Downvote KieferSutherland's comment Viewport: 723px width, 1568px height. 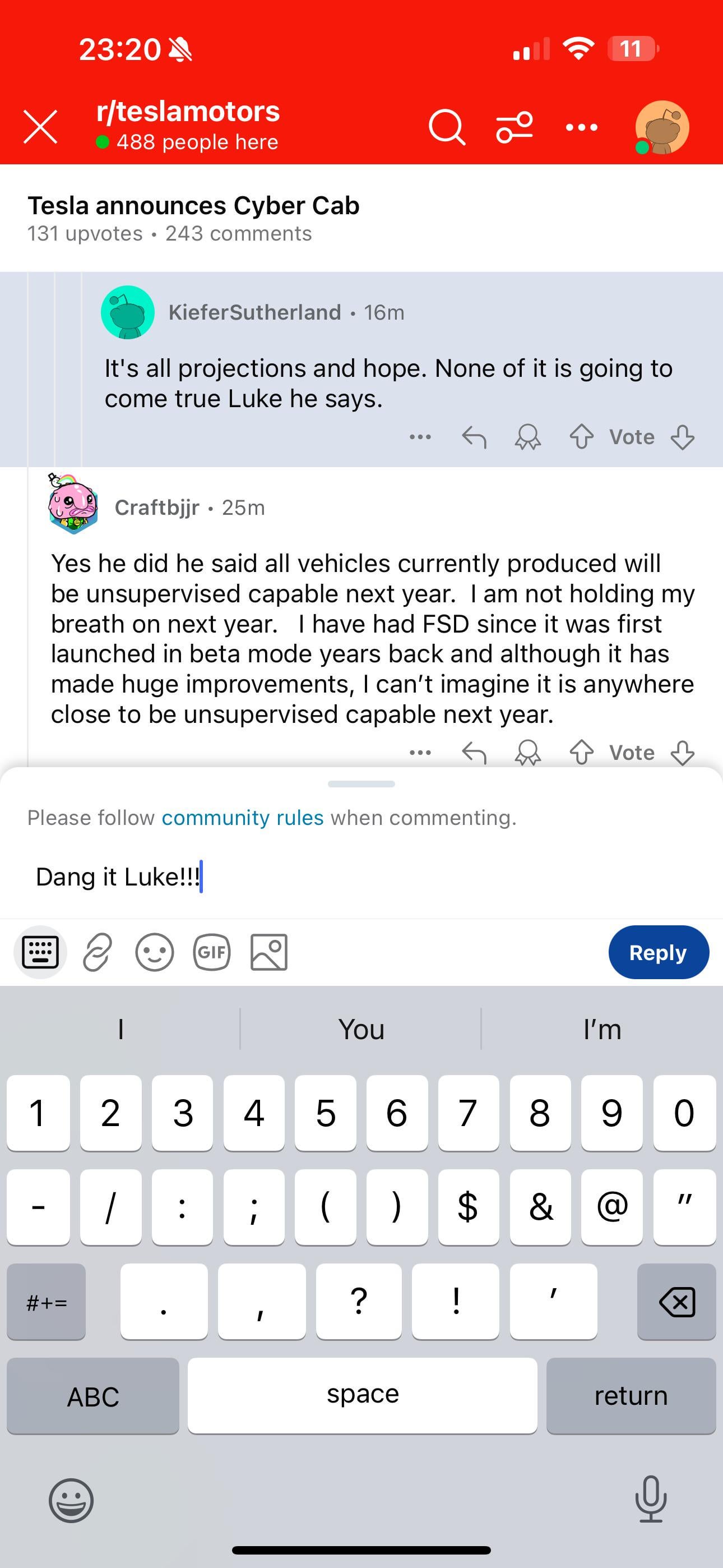point(682,437)
